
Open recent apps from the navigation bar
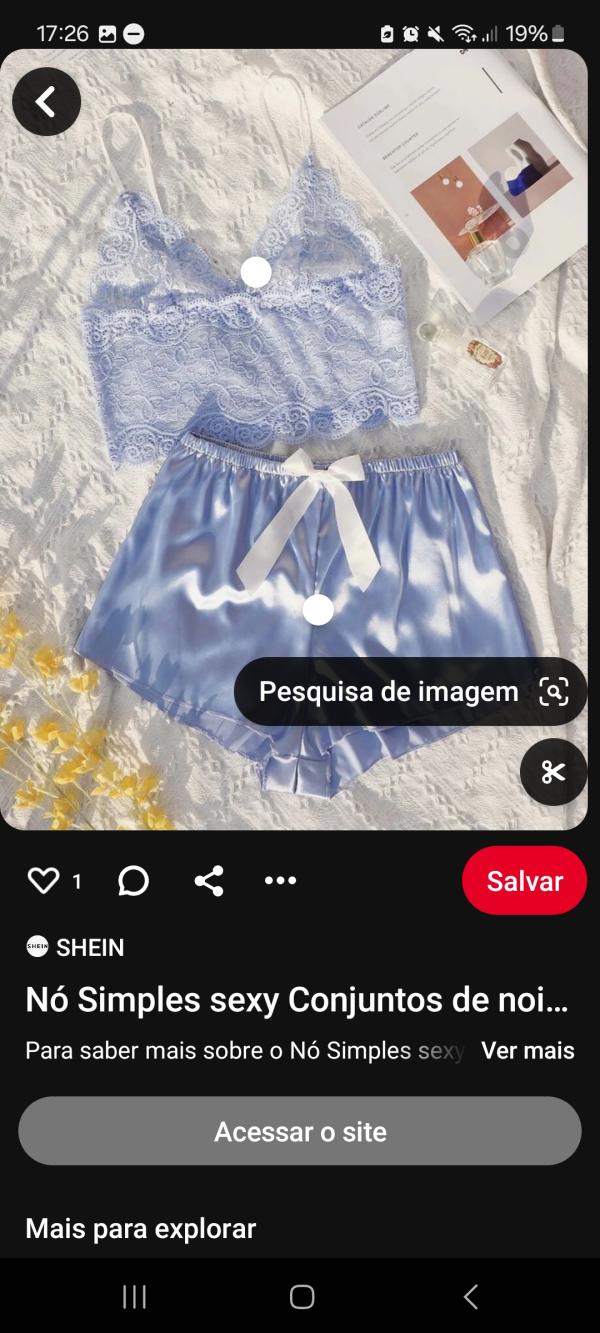point(134,1297)
